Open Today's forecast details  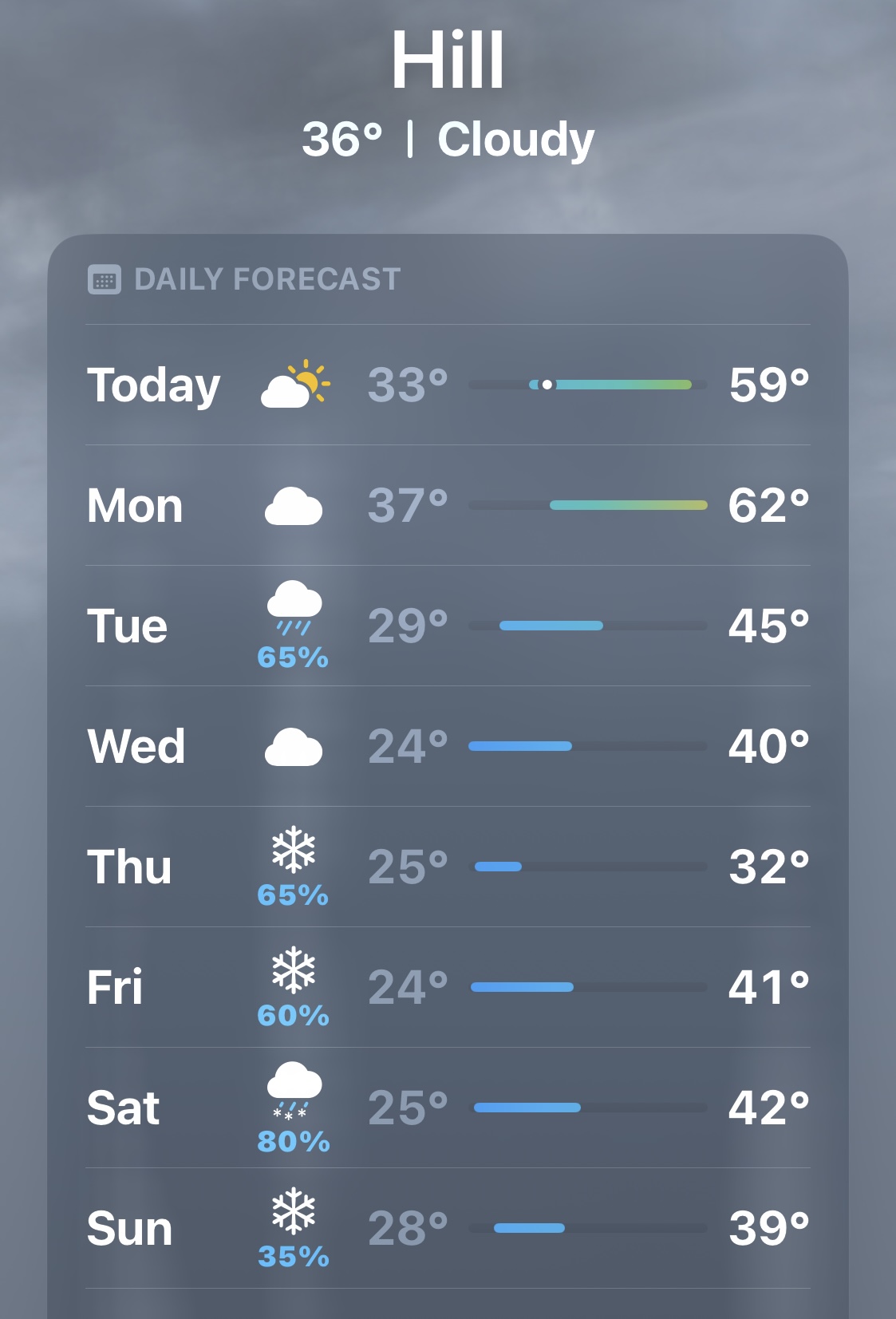(448, 385)
